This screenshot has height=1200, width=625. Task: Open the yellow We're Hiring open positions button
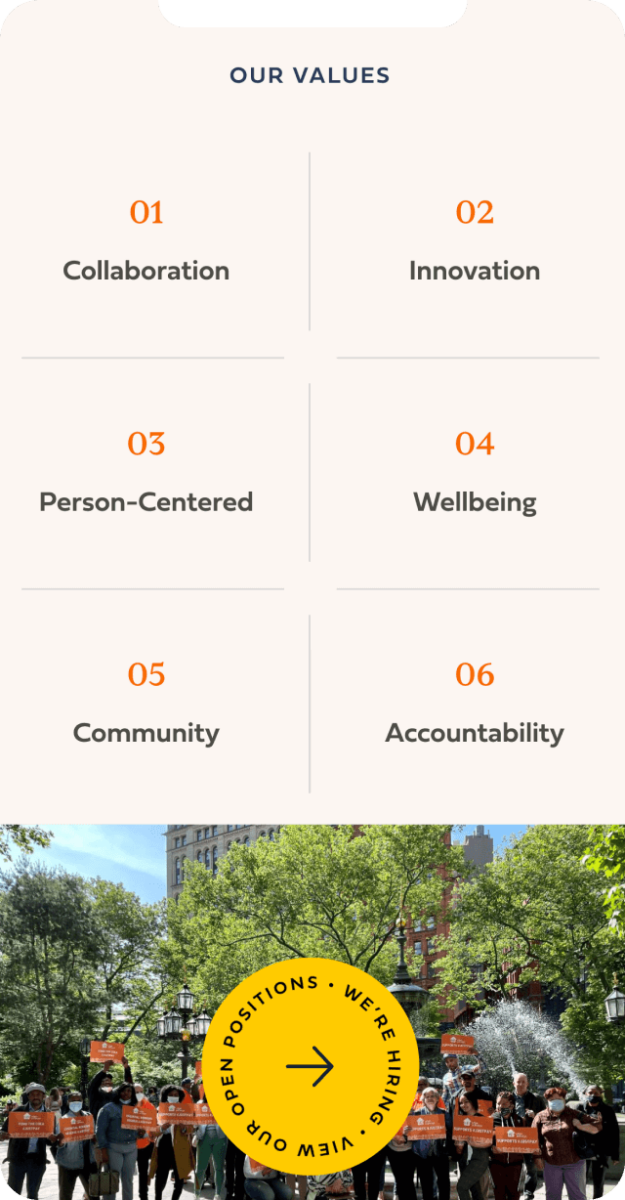pos(310,1066)
